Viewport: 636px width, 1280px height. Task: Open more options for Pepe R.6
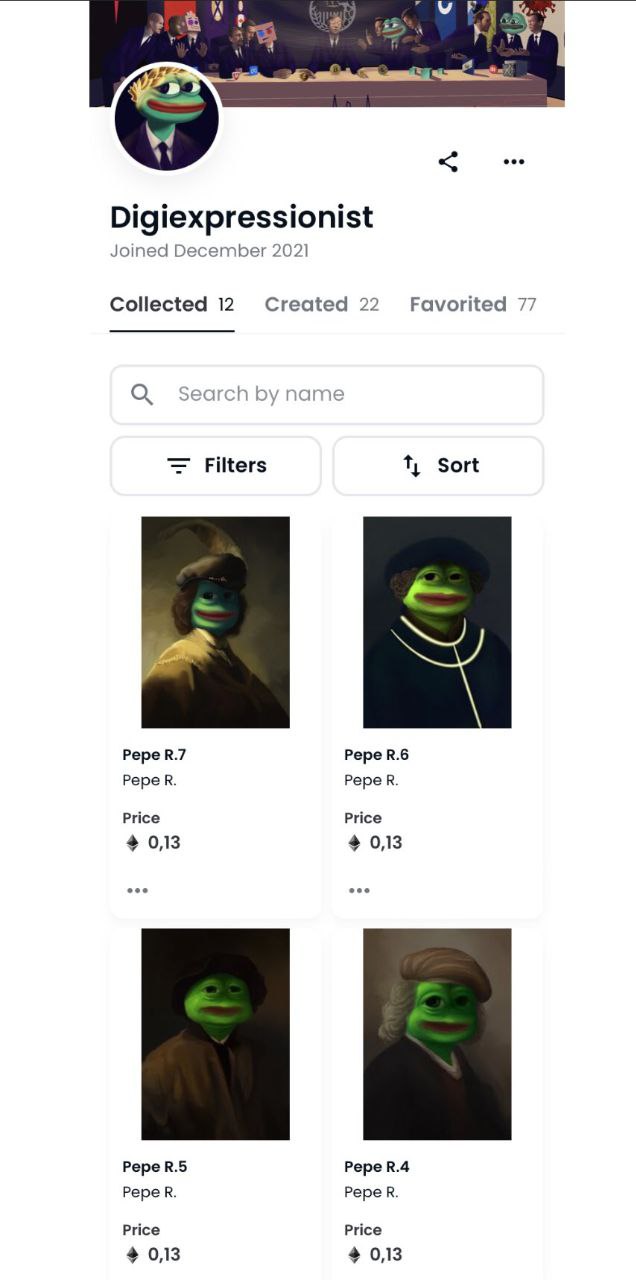click(x=359, y=890)
